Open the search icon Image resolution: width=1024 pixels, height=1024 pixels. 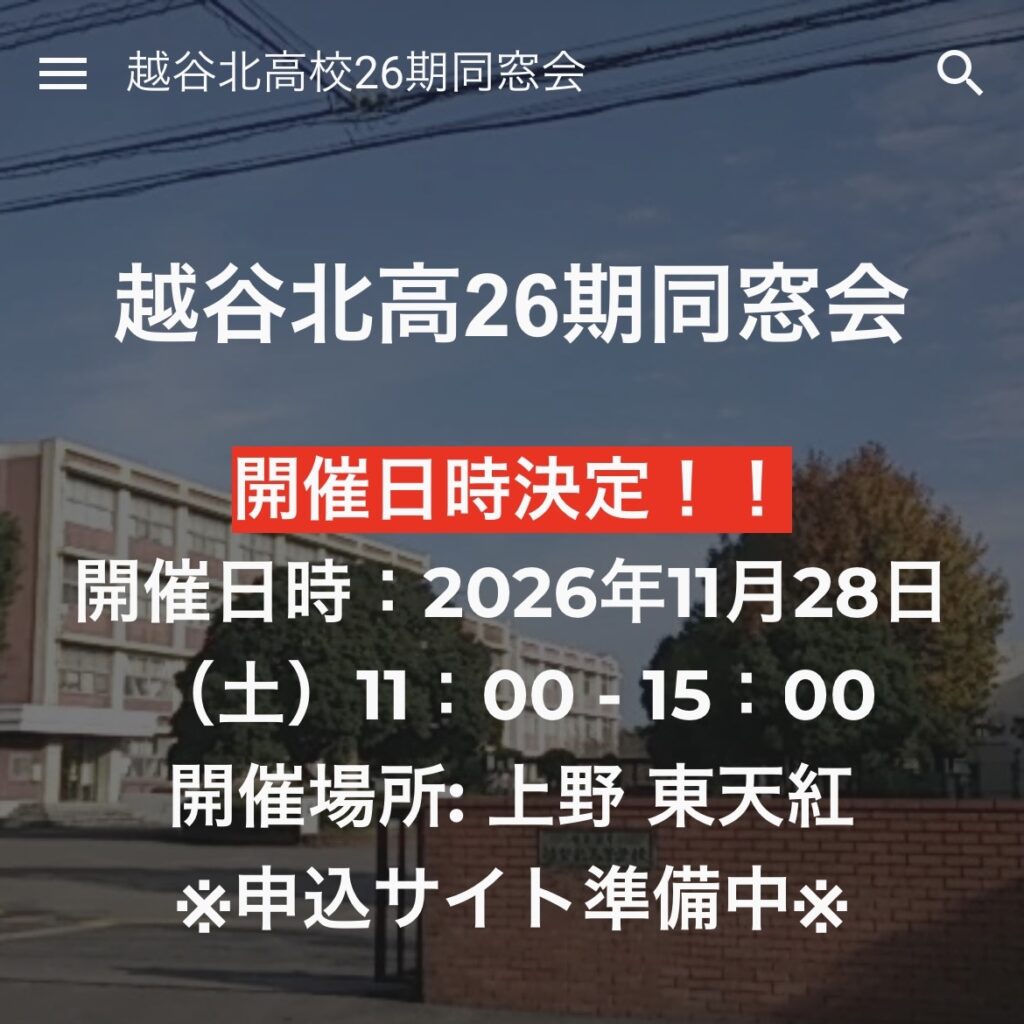[x=960, y=74]
